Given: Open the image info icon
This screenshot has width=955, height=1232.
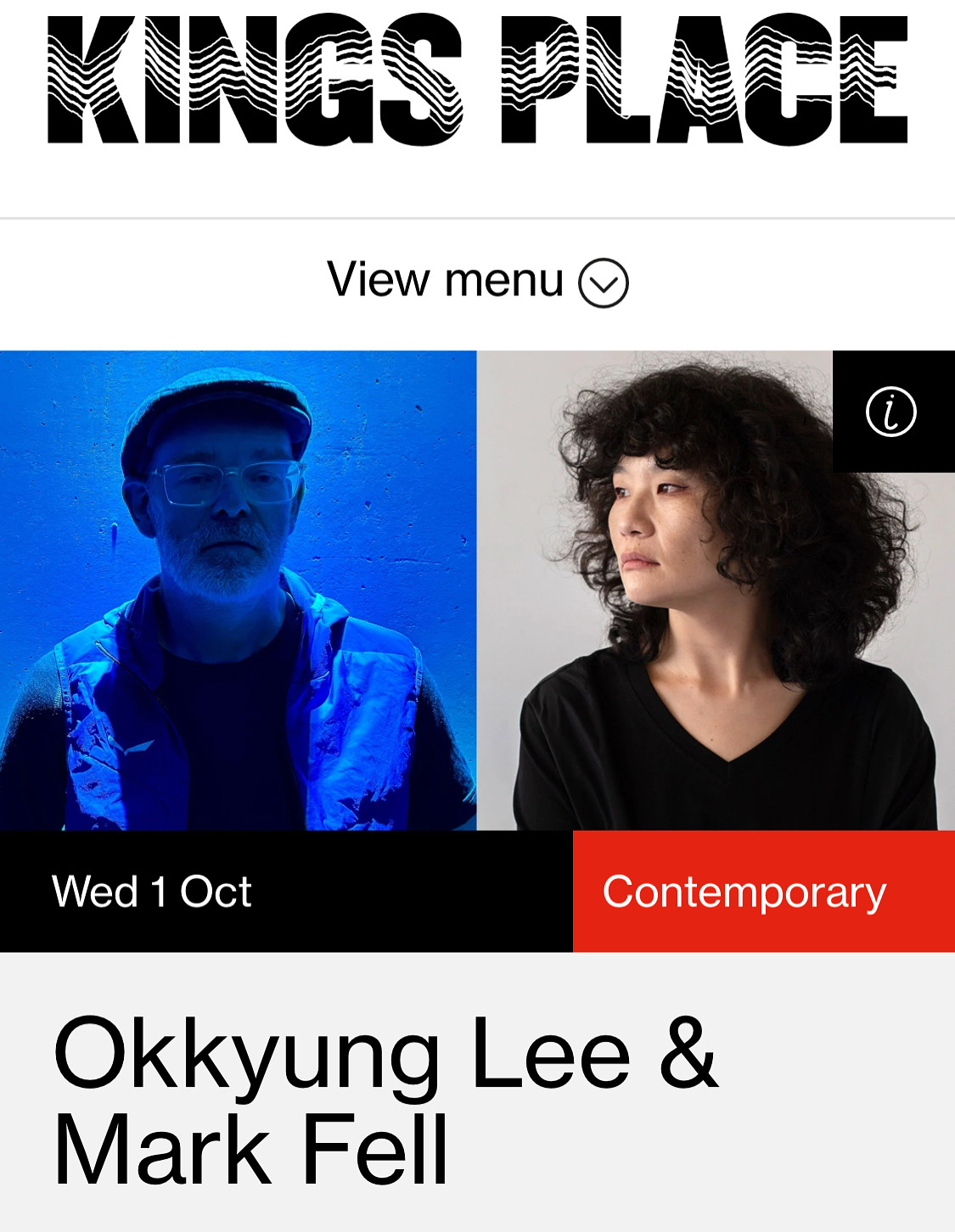Looking at the screenshot, I should (891, 412).
